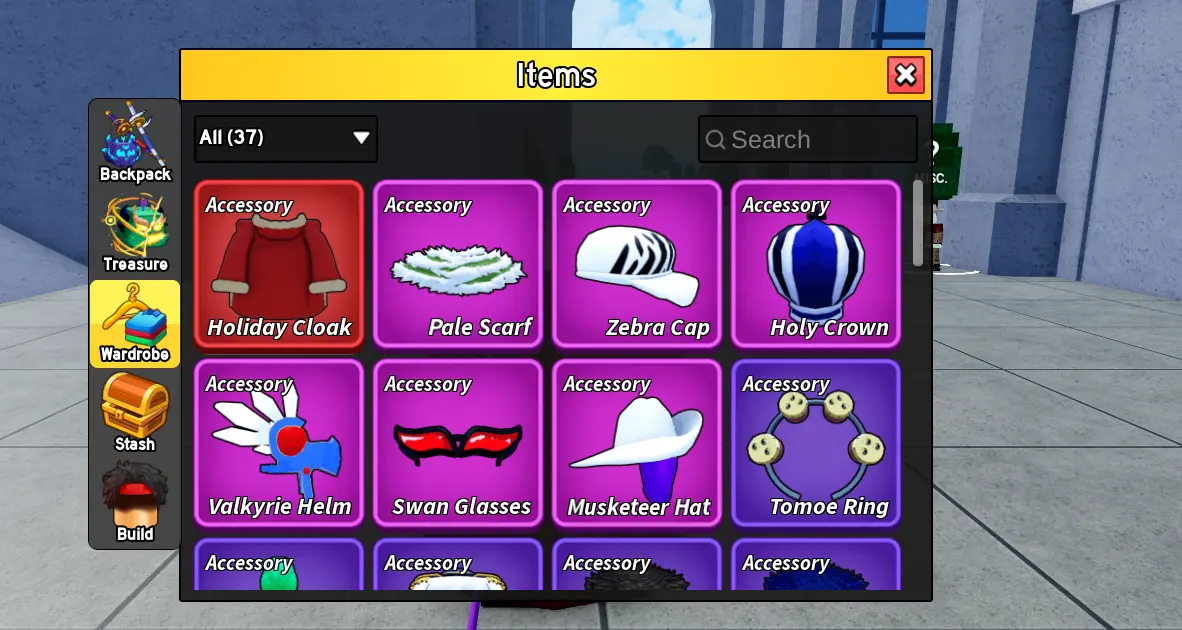Pick the Zebra Cap accessory
Screen dimensions: 1182x630
pos(637,265)
